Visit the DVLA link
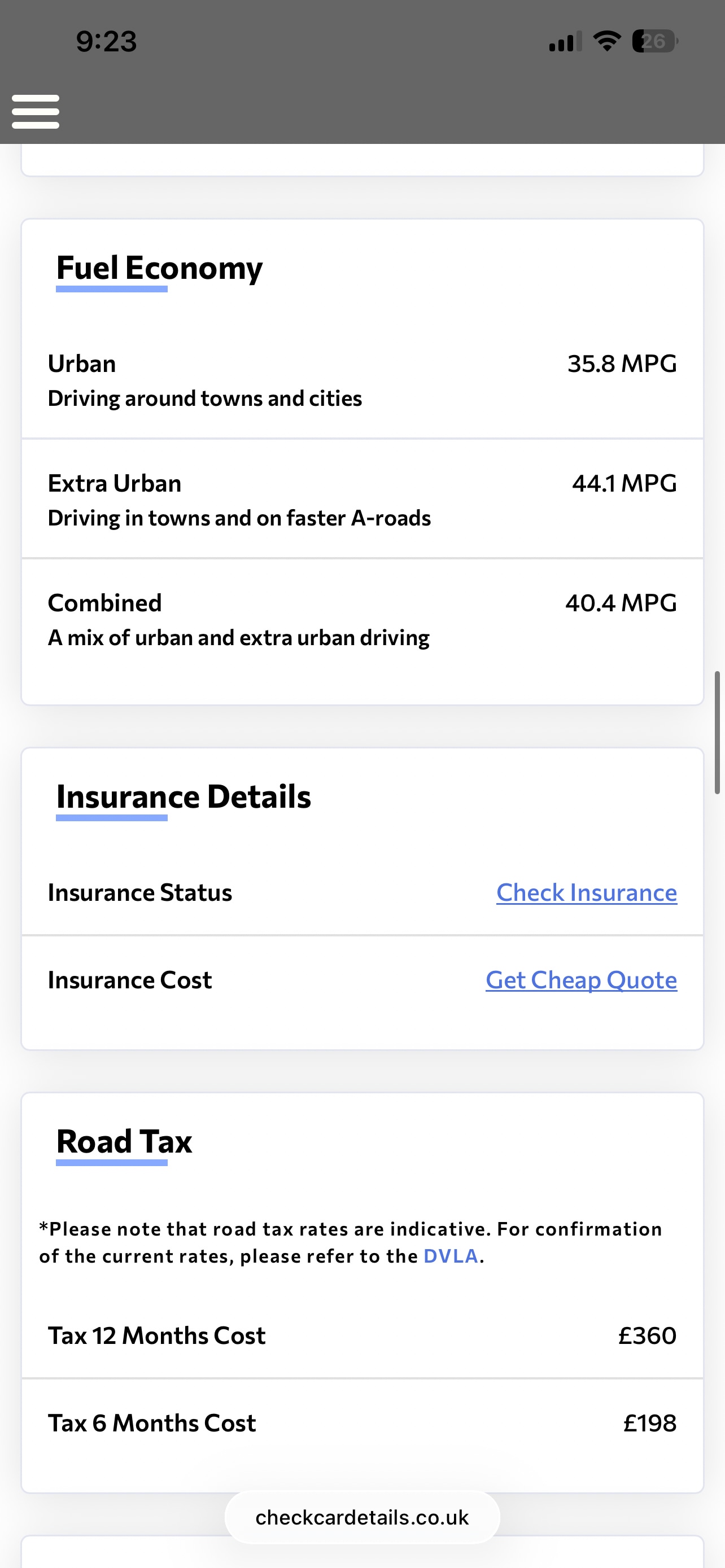The width and height of the screenshot is (725, 1568). coord(451,1256)
